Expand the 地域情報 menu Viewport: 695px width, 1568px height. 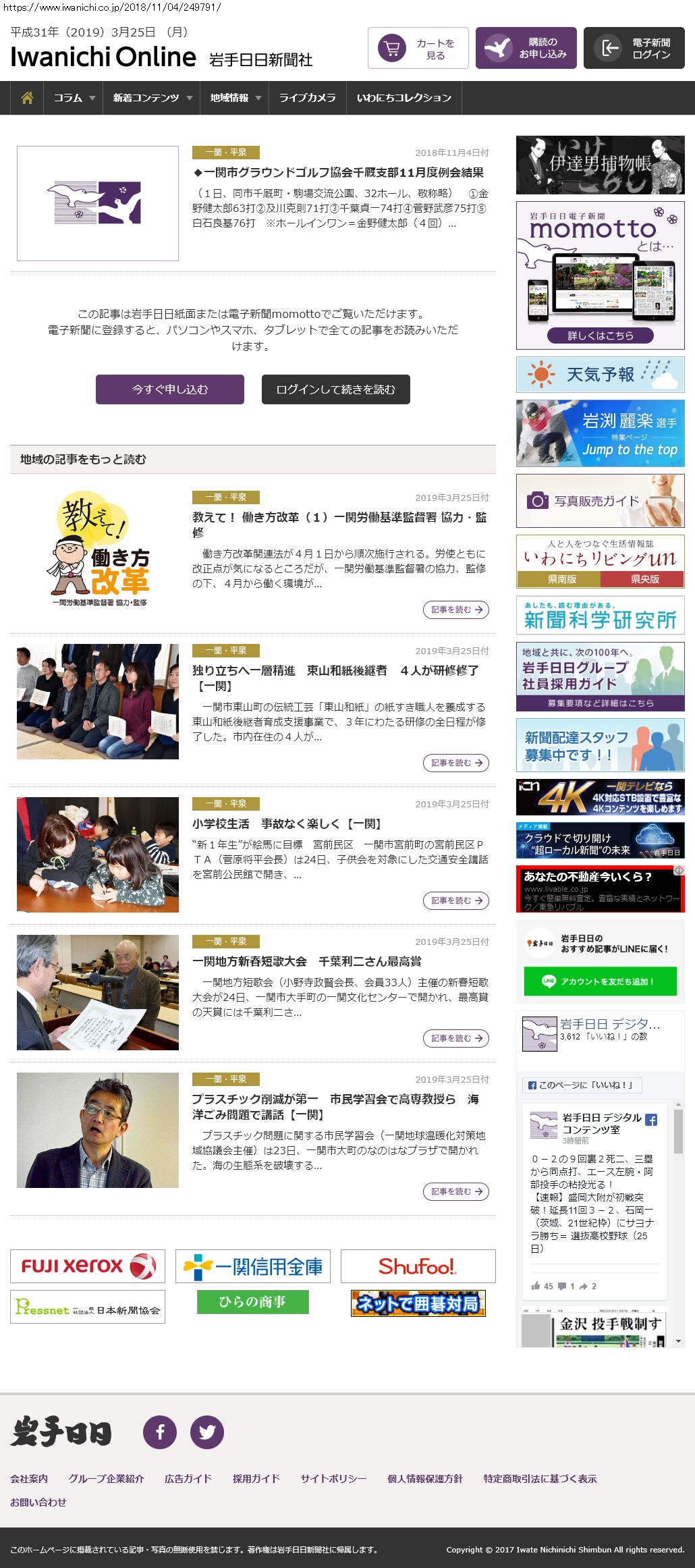(235, 98)
